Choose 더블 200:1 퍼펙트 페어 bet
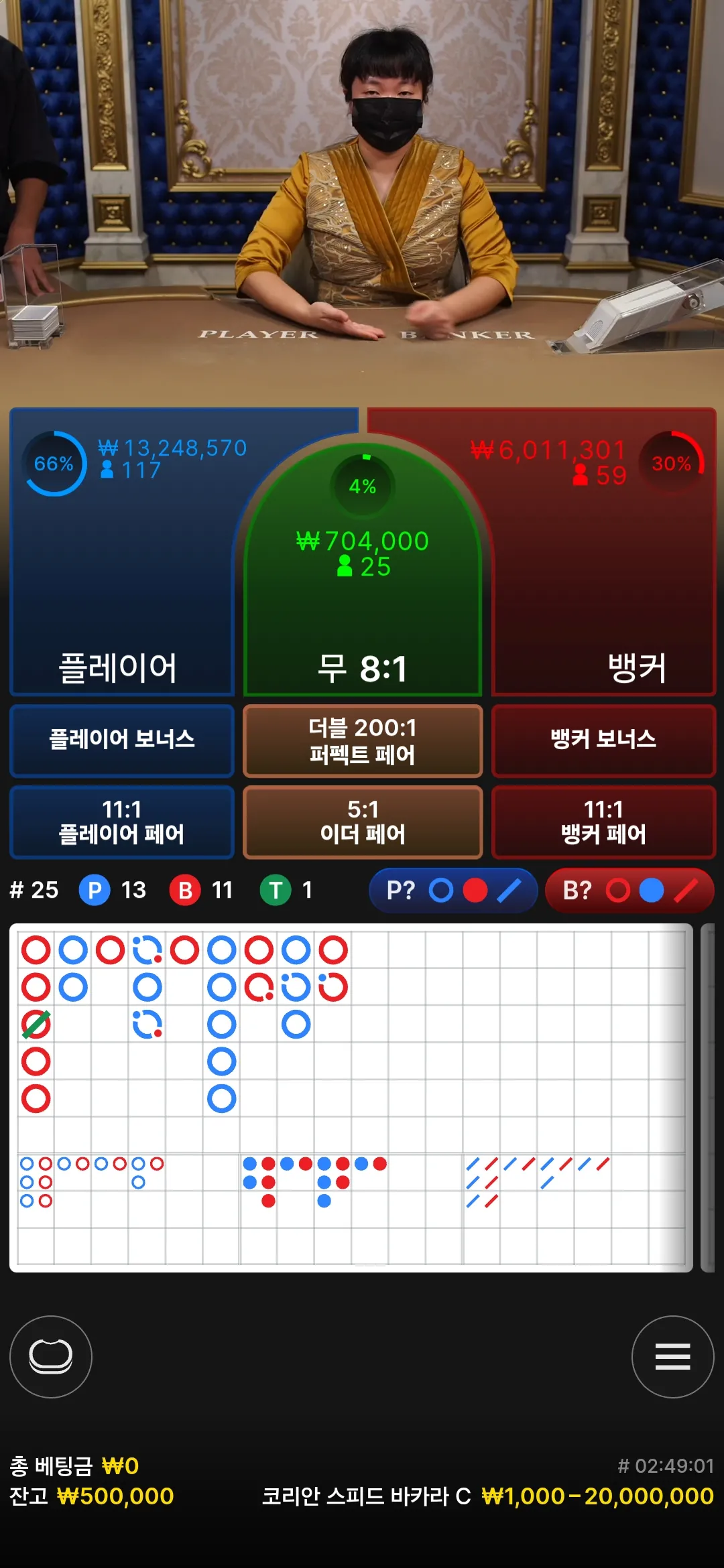 363,740
